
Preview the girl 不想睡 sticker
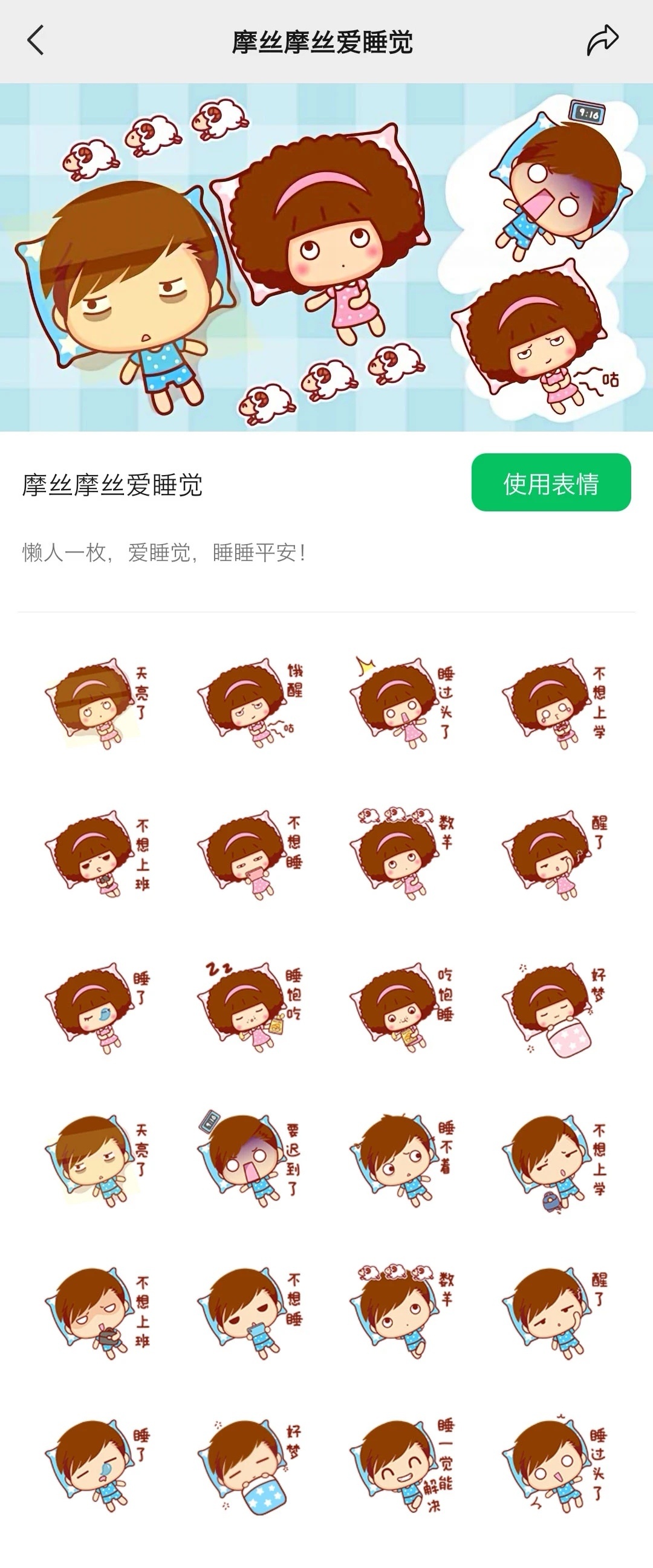click(x=250, y=855)
